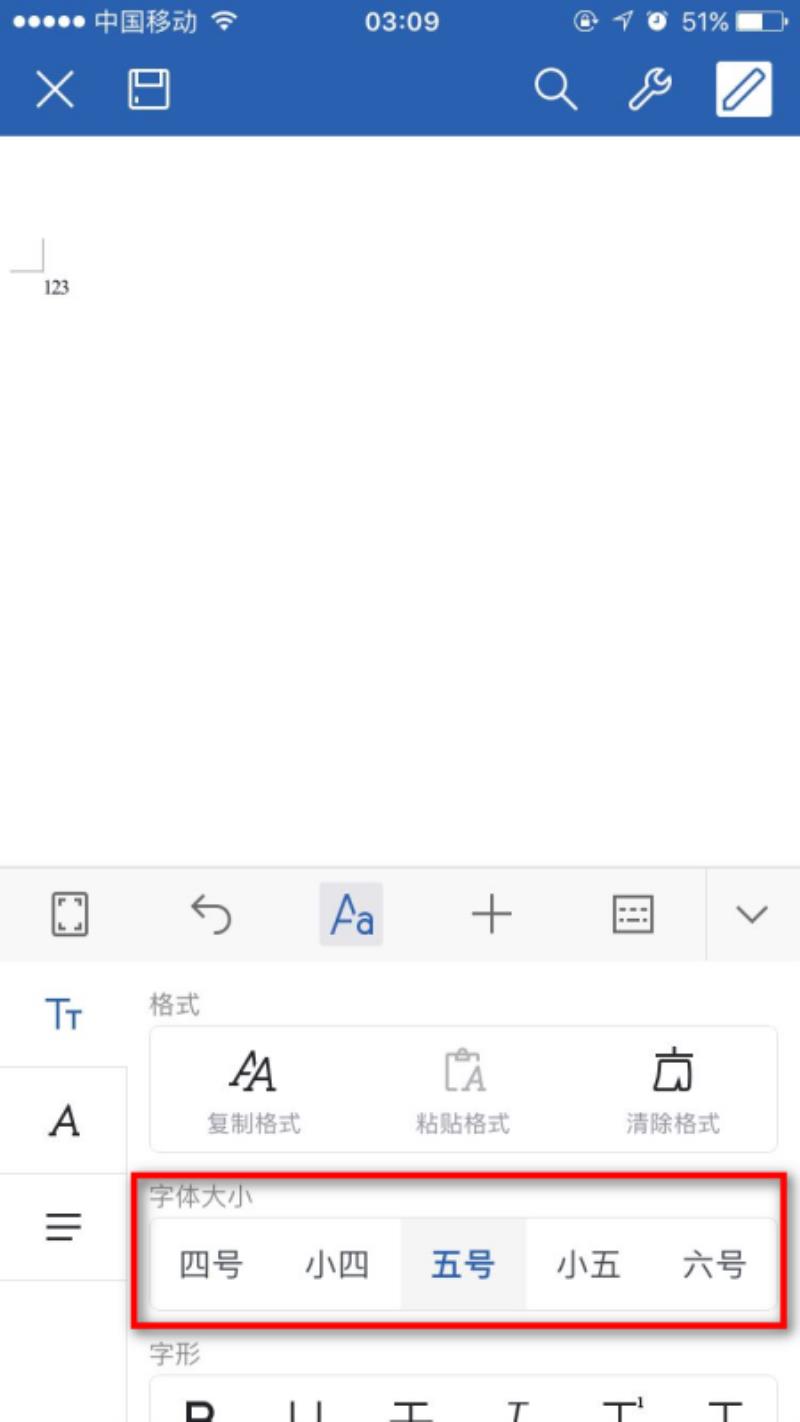Select font size 四号

pyautogui.click(x=211, y=1265)
